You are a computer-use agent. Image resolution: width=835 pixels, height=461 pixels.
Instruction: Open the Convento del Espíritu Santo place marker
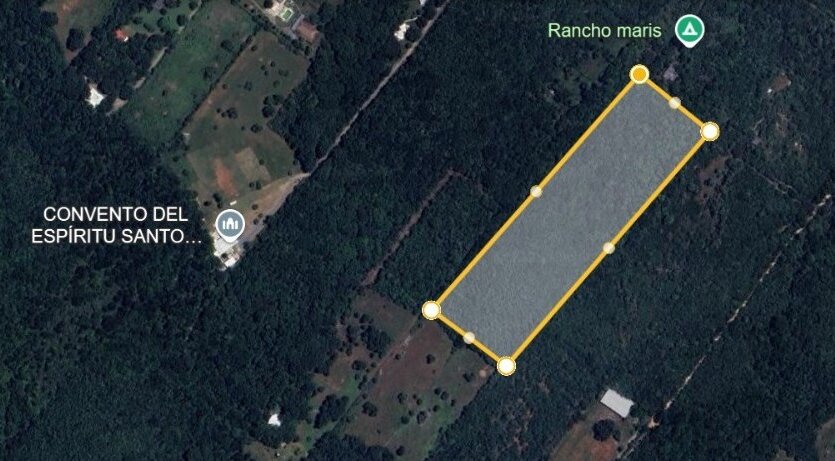pos(229,224)
